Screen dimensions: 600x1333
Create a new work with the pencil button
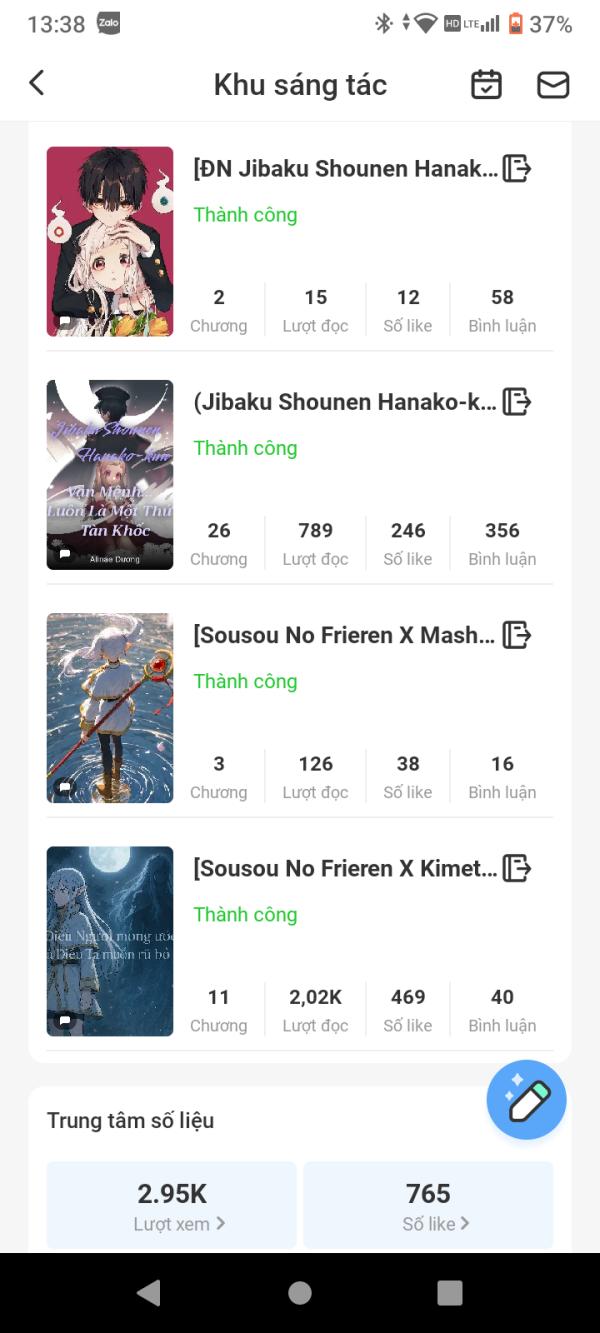pos(527,1100)
